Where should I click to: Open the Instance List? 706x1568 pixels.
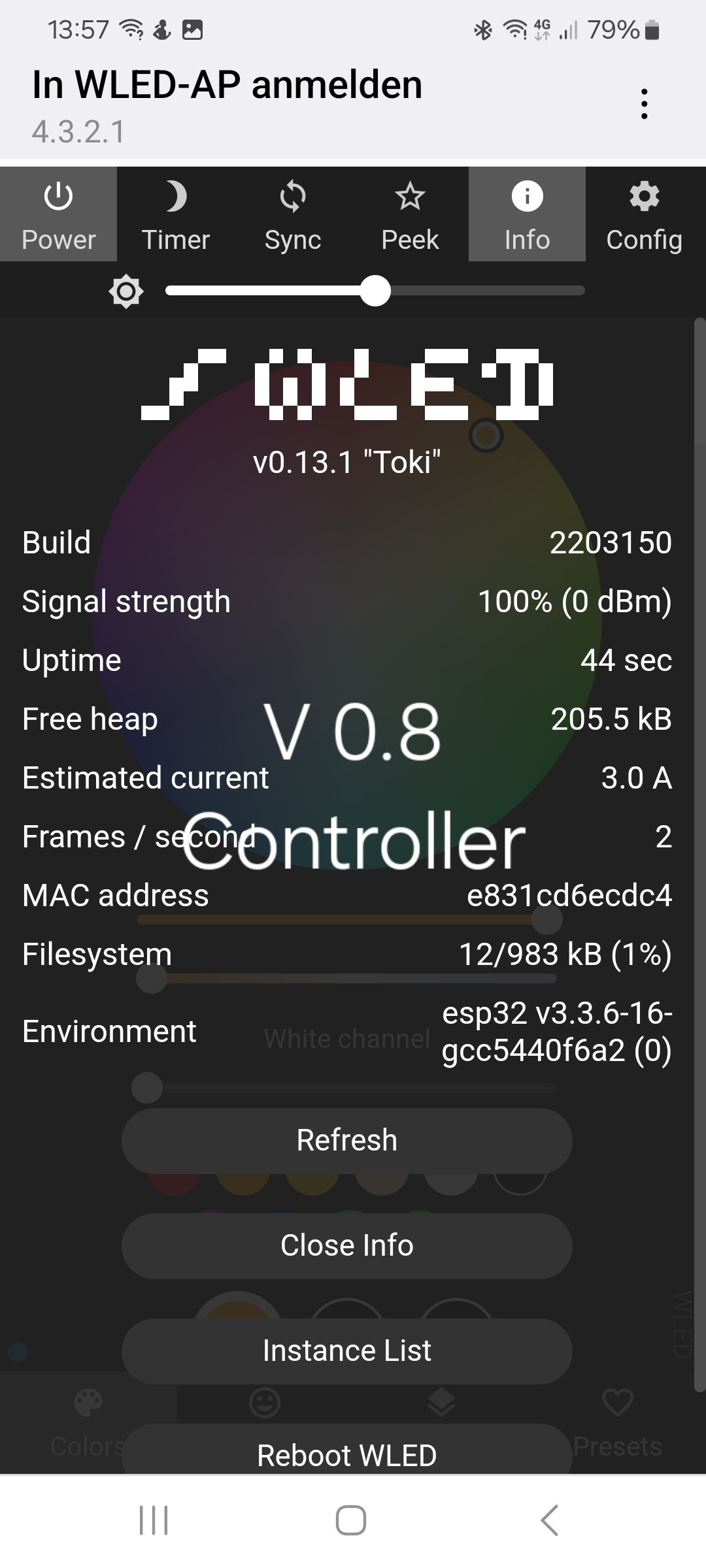[x=346, y=1350]
